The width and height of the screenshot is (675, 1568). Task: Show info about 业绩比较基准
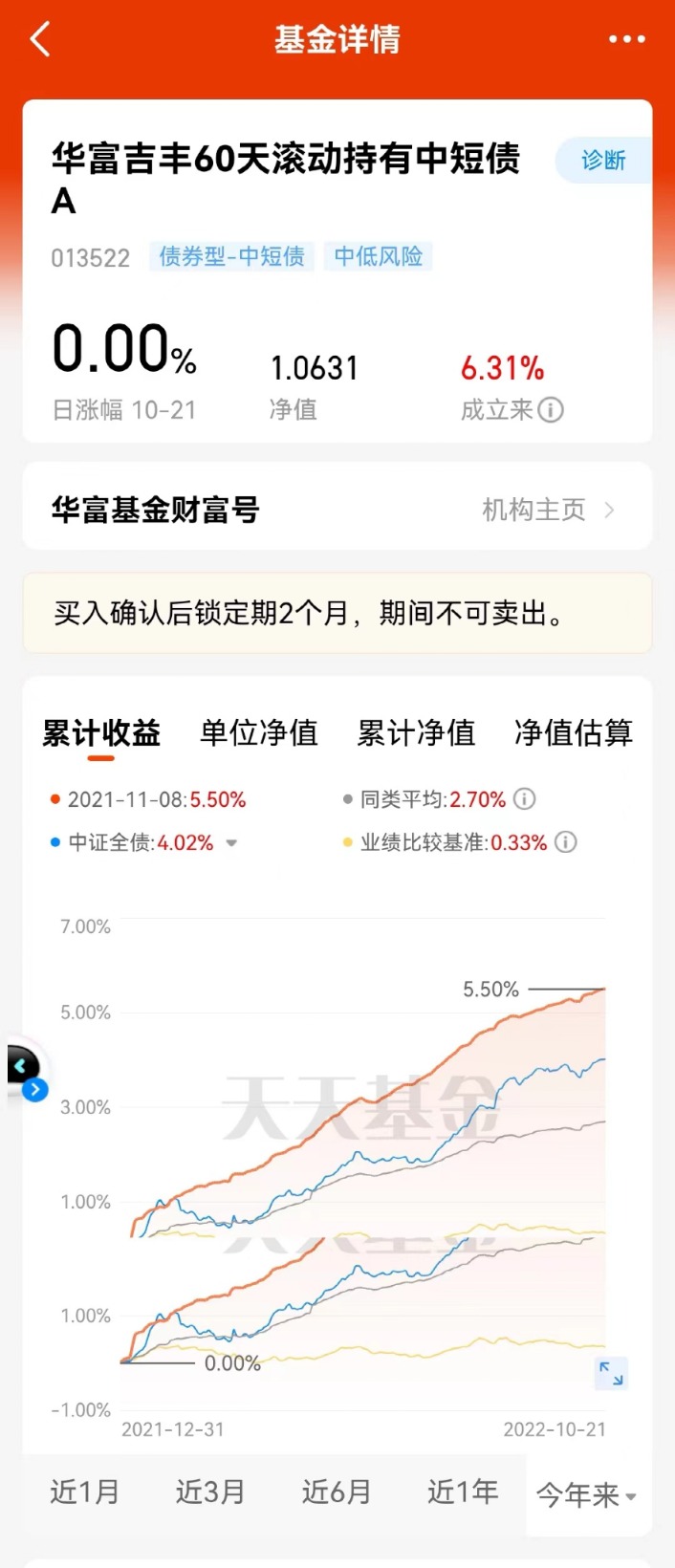[x=566, y=842]
